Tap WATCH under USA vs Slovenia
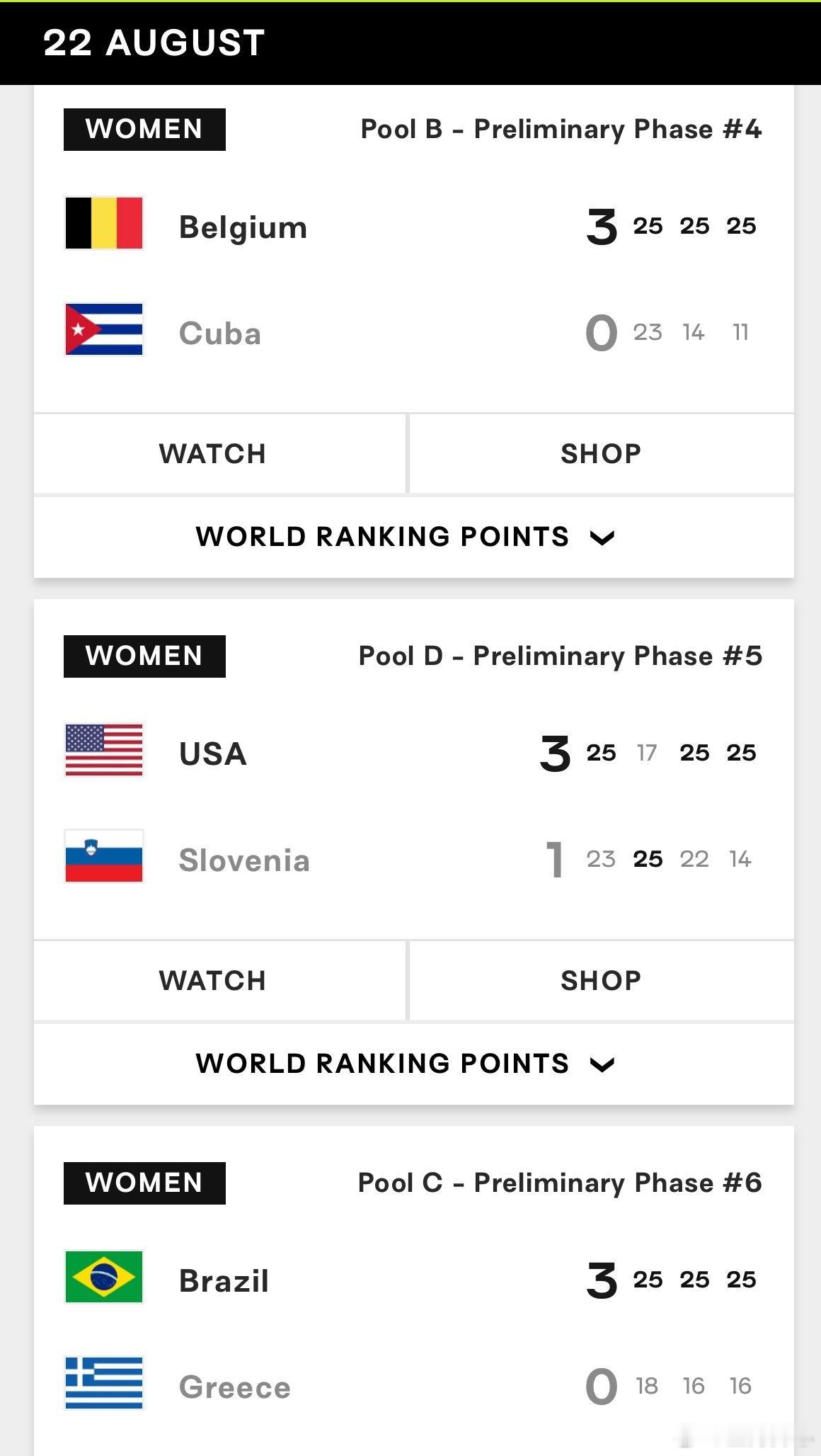This screenshot has height=1456, width=821. (220, 980)
